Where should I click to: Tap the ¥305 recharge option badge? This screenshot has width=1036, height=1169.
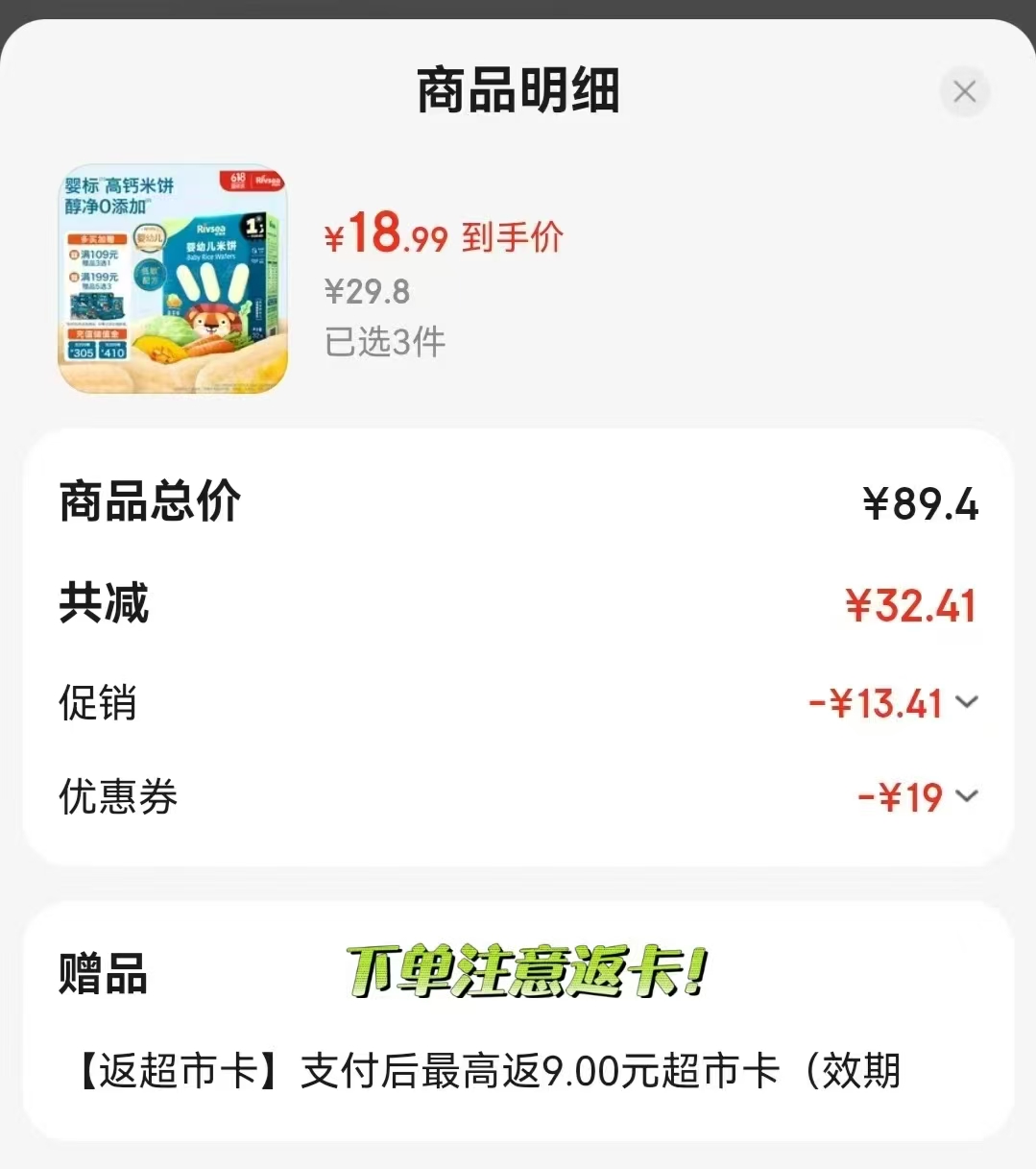point(84,351)
